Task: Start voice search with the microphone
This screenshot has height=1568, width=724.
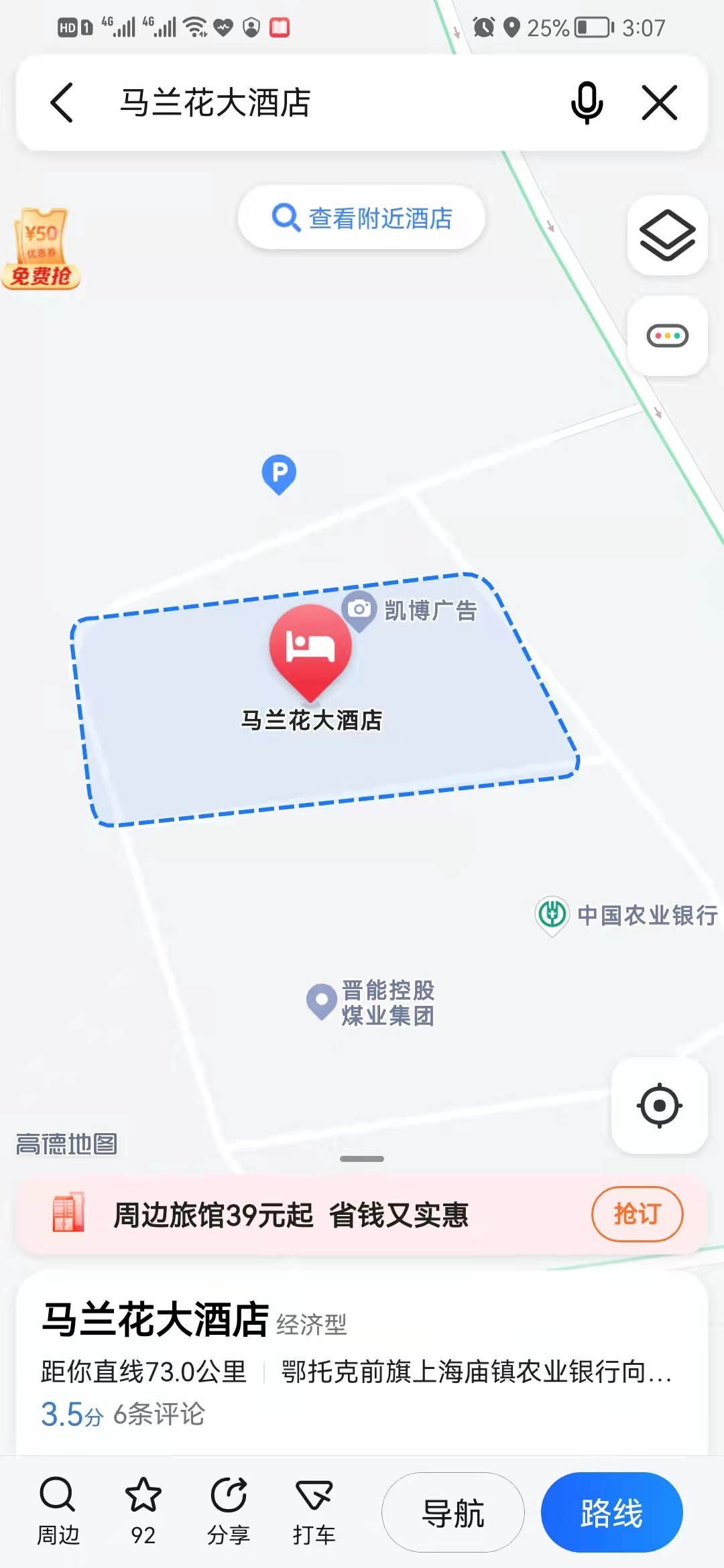Action: (587, 103)
